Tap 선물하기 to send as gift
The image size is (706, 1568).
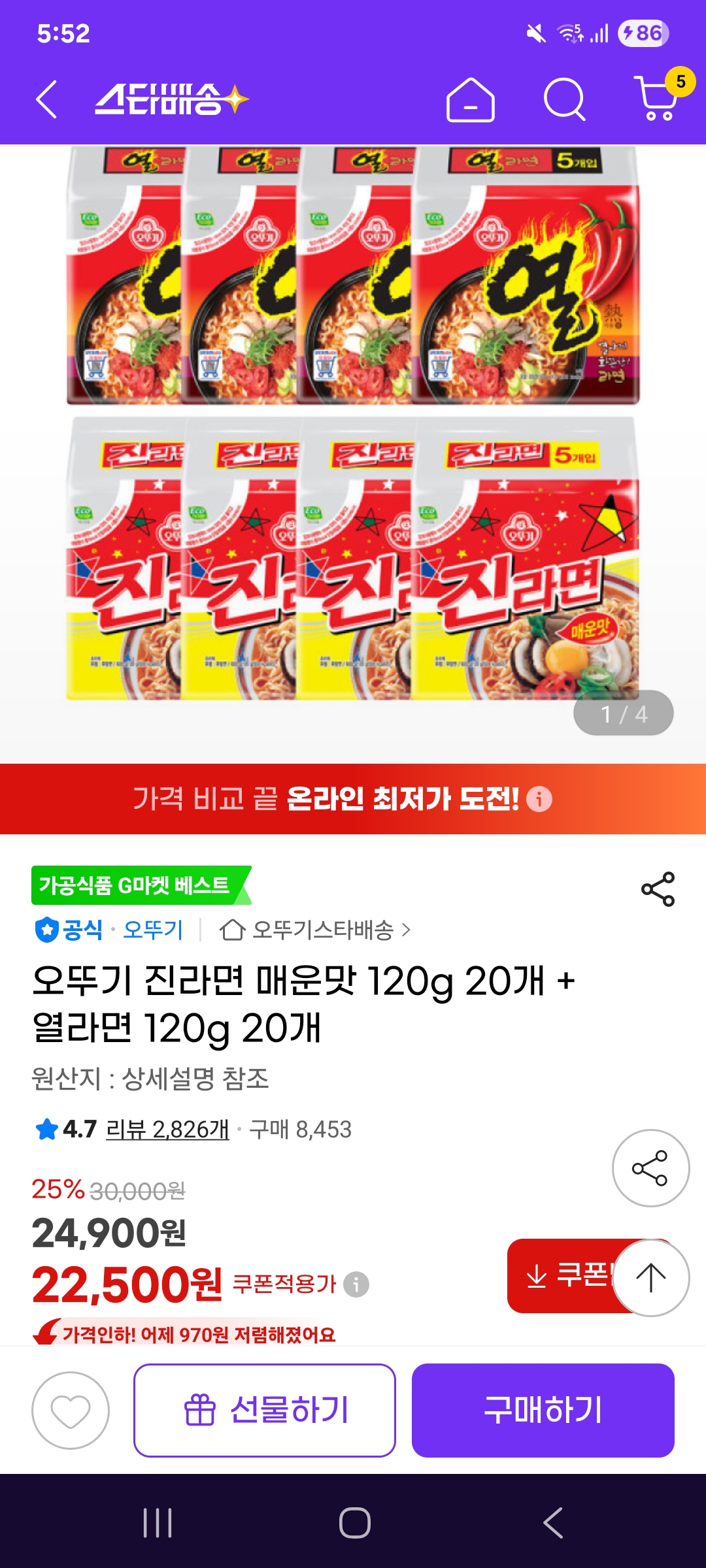click(265, 1411)
